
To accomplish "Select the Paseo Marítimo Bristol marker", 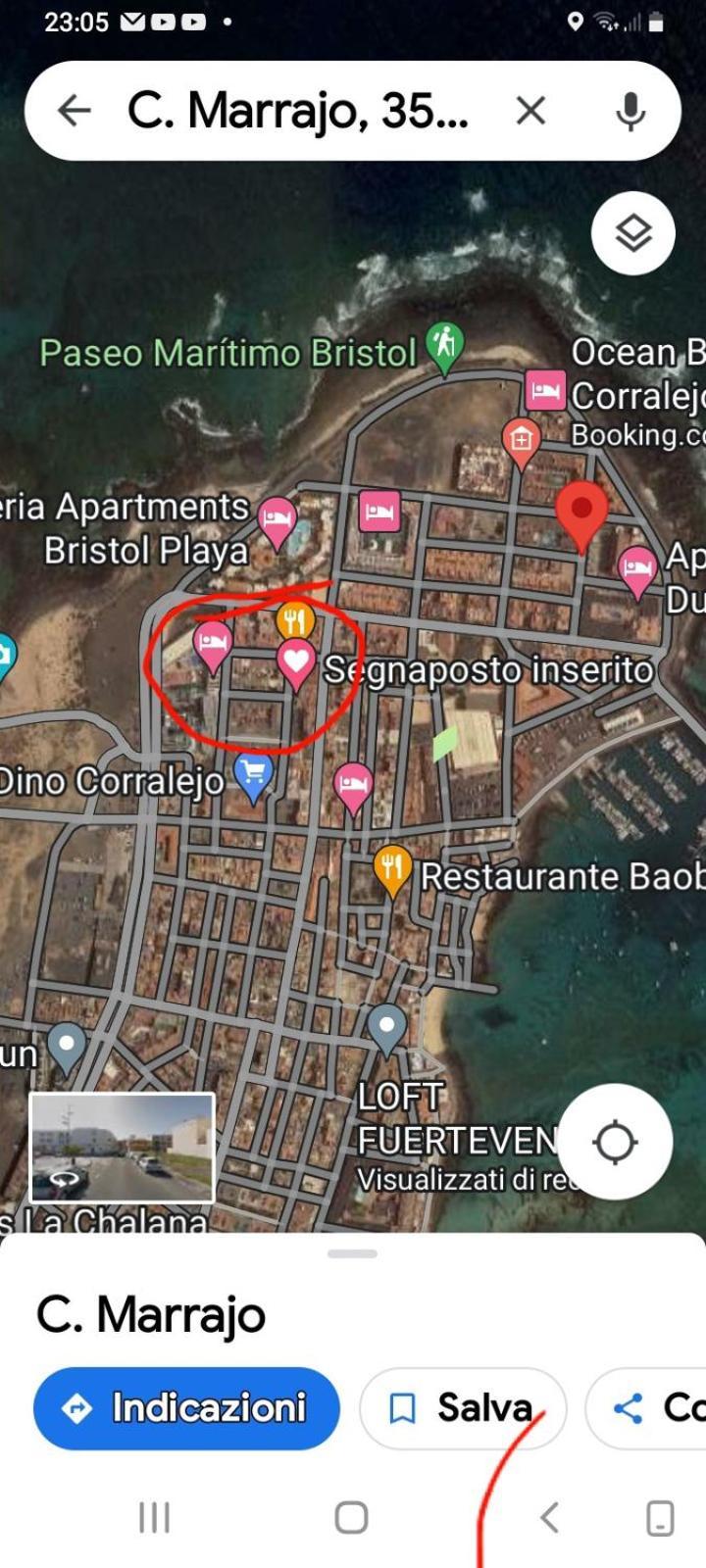I will [x=445, y=345].
